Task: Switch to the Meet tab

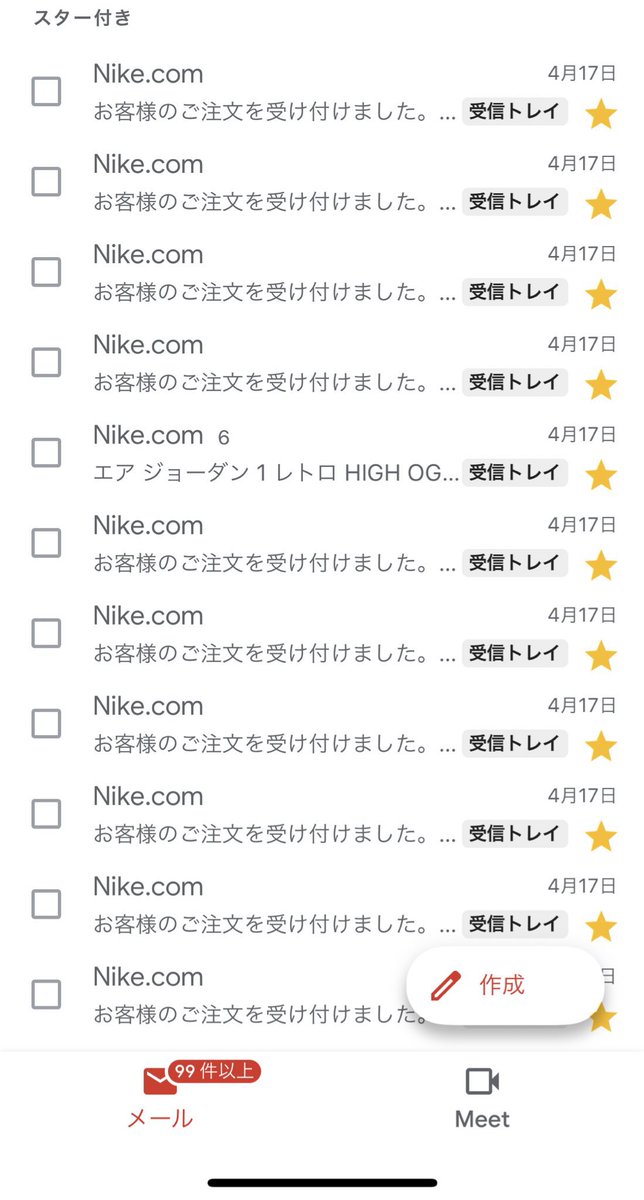Action: click(482, 1097)
